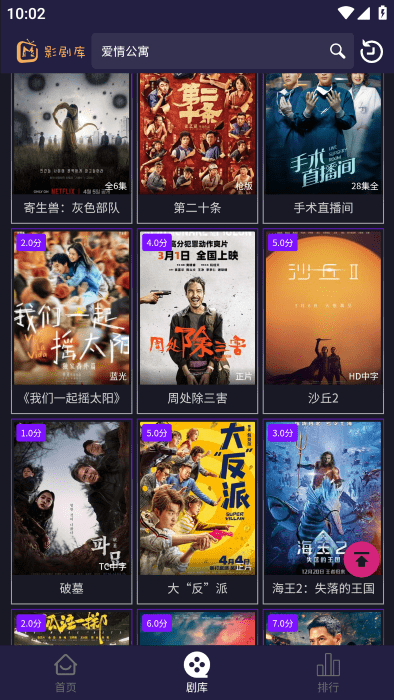The height and width of the screenshot is (700, 394).
Task: Open 寄生兽：灰色部队 poster card
Action: (71, 148)
